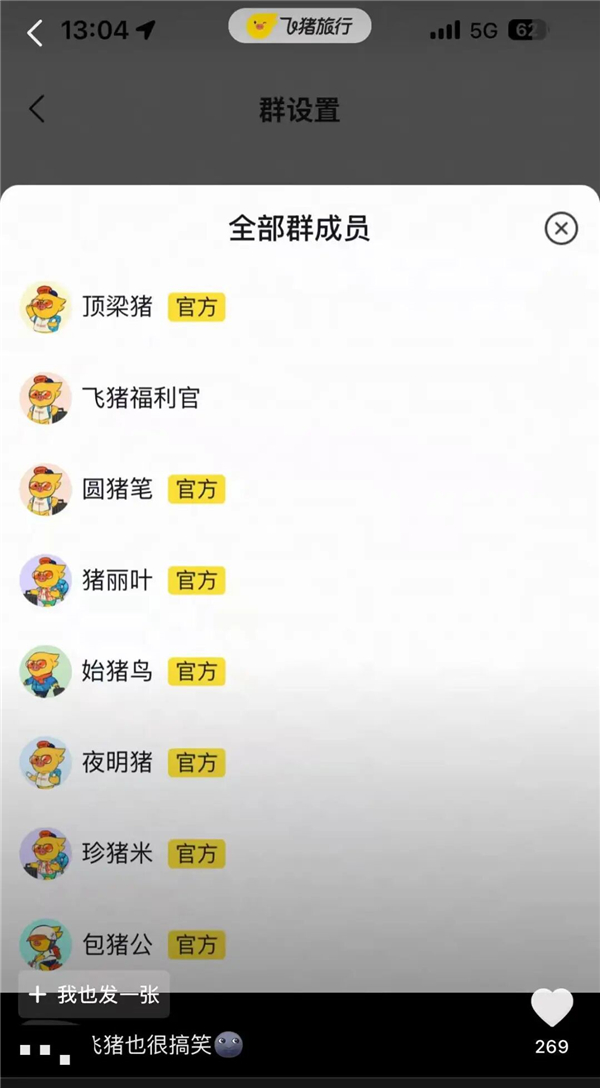Open member 顶梁猪's profile
This screenshot has height=1088, width=600.
tap(117, 307)
